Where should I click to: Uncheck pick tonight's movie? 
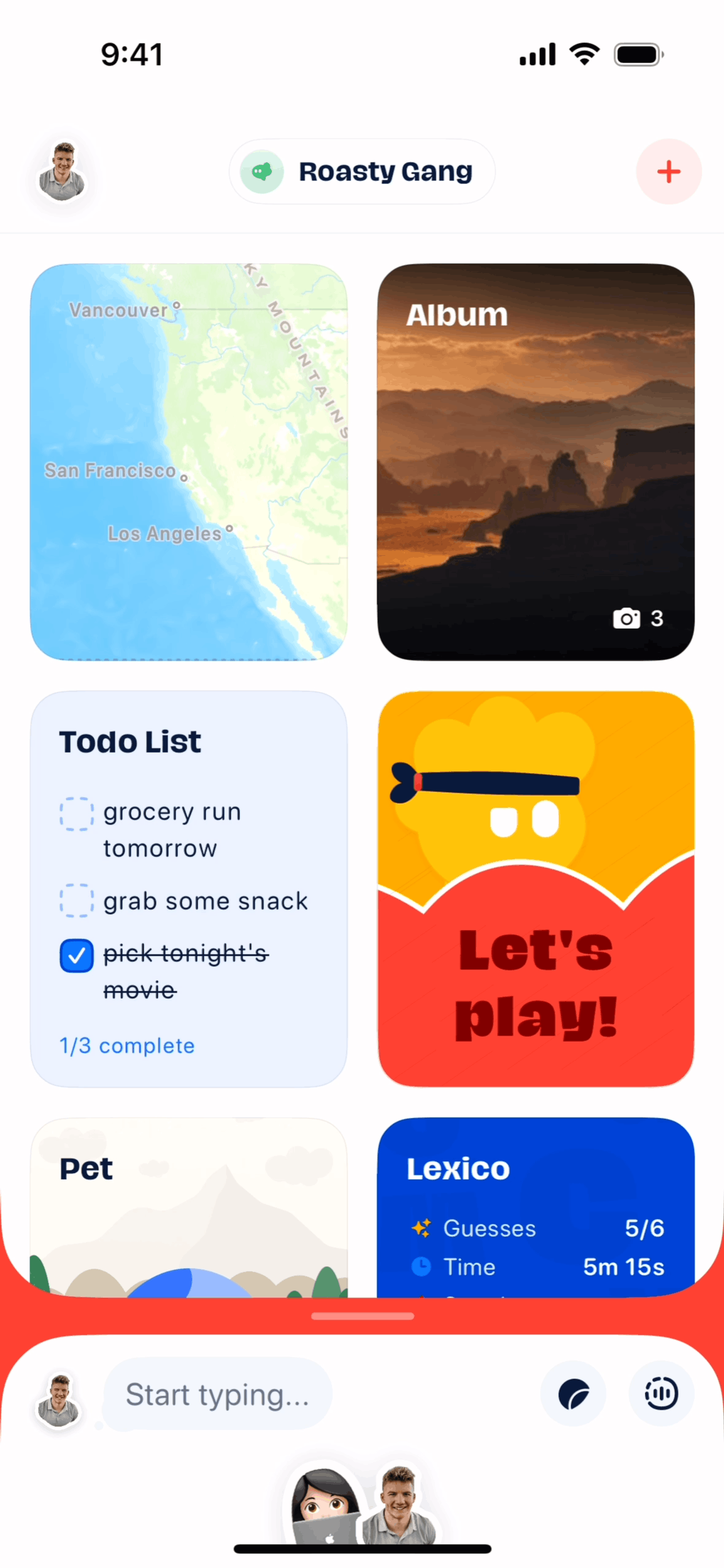tap(77, 955)
